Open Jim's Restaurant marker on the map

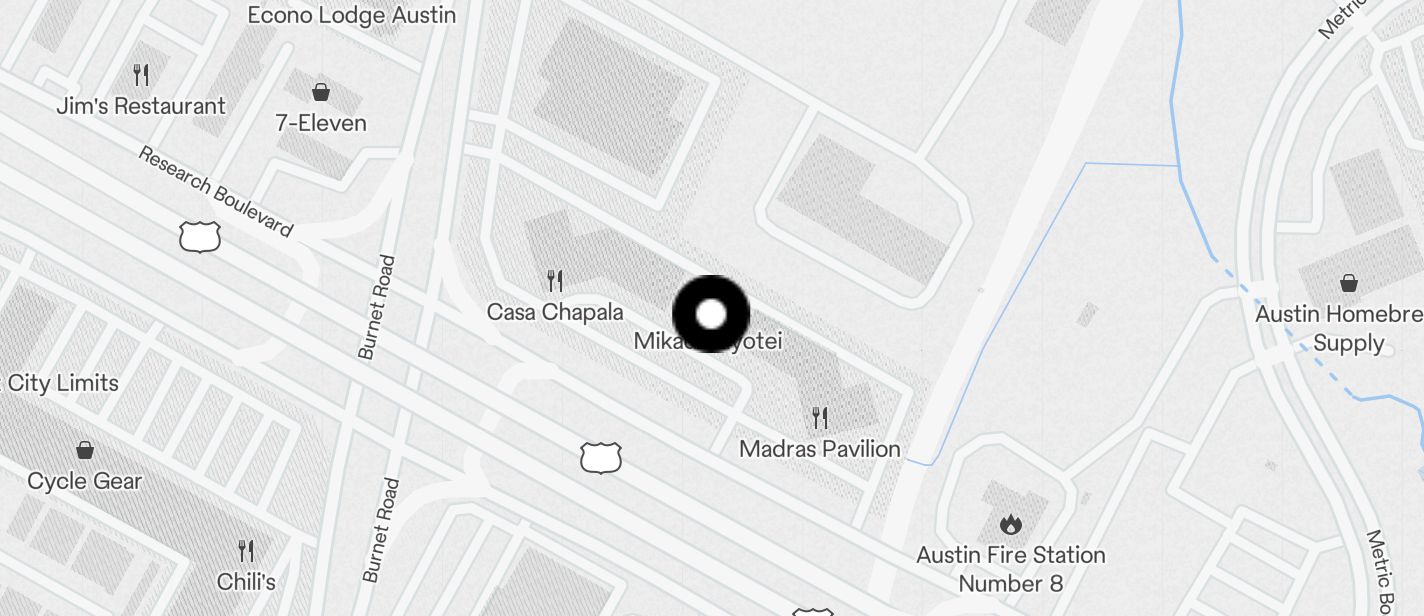(x=141, y=75)
